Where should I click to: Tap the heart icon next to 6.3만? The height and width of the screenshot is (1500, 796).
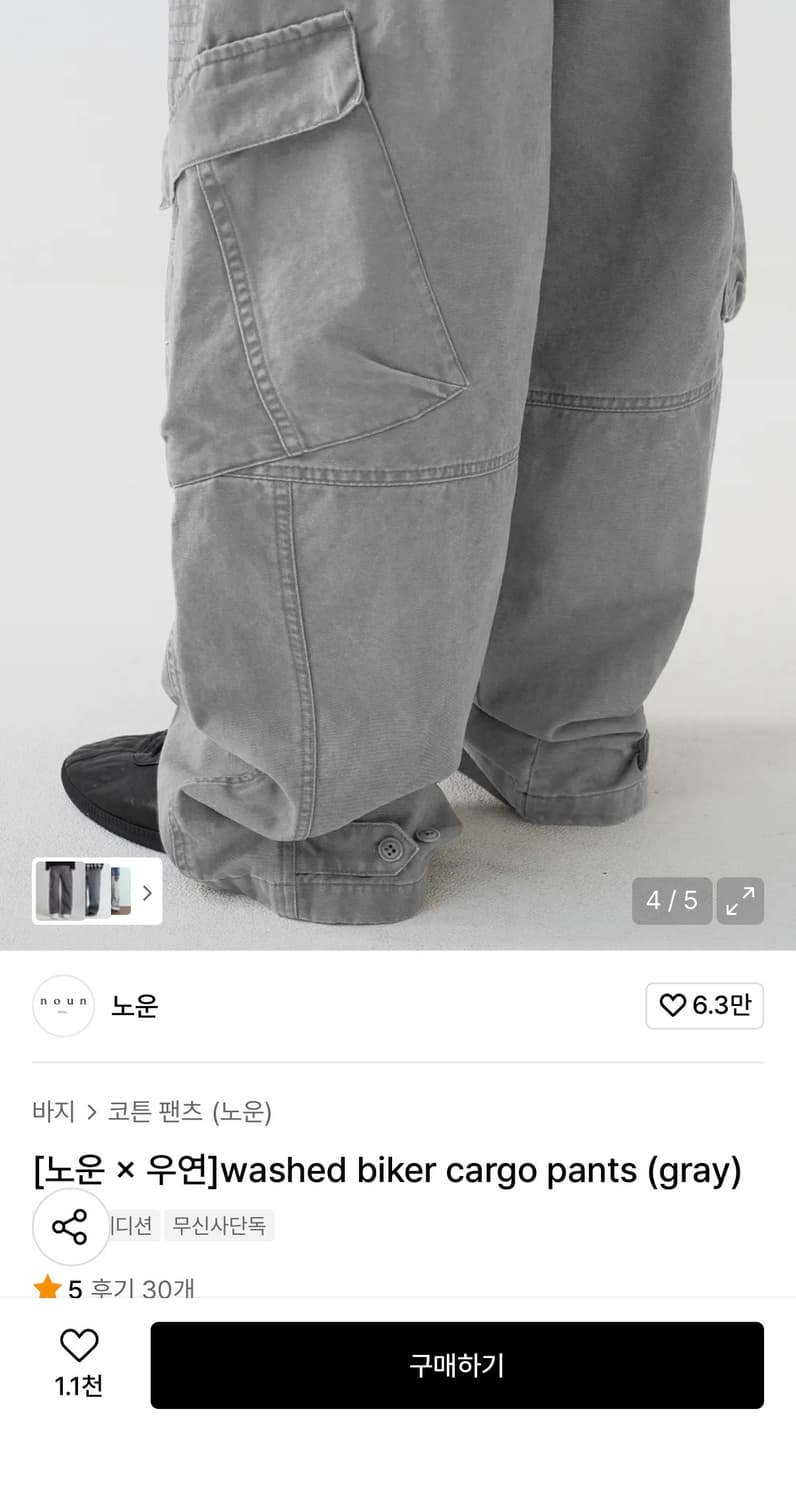click(x=675, y=1006)
